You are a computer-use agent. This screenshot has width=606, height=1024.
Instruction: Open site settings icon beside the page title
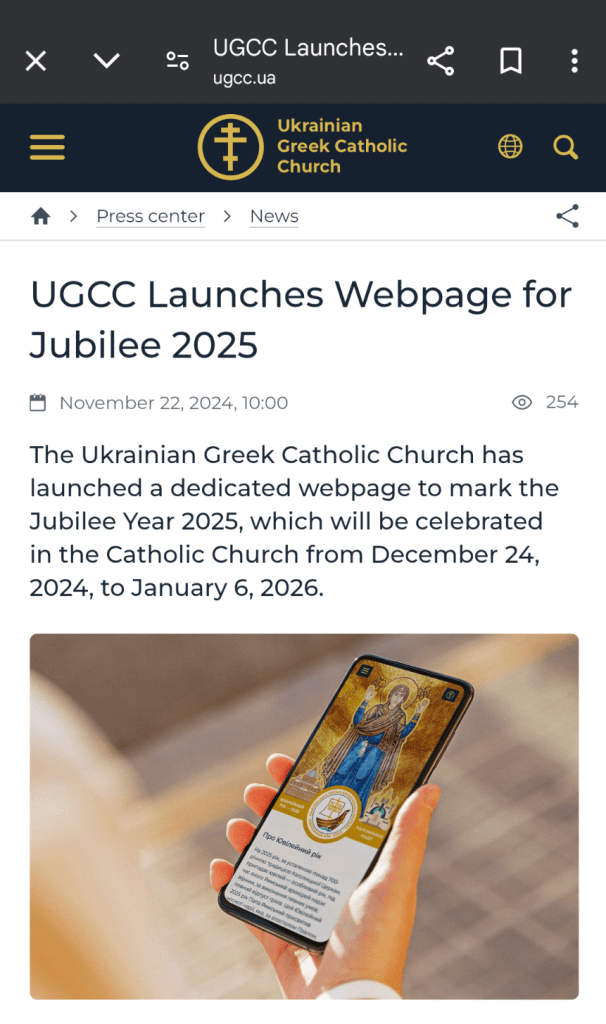177,61
